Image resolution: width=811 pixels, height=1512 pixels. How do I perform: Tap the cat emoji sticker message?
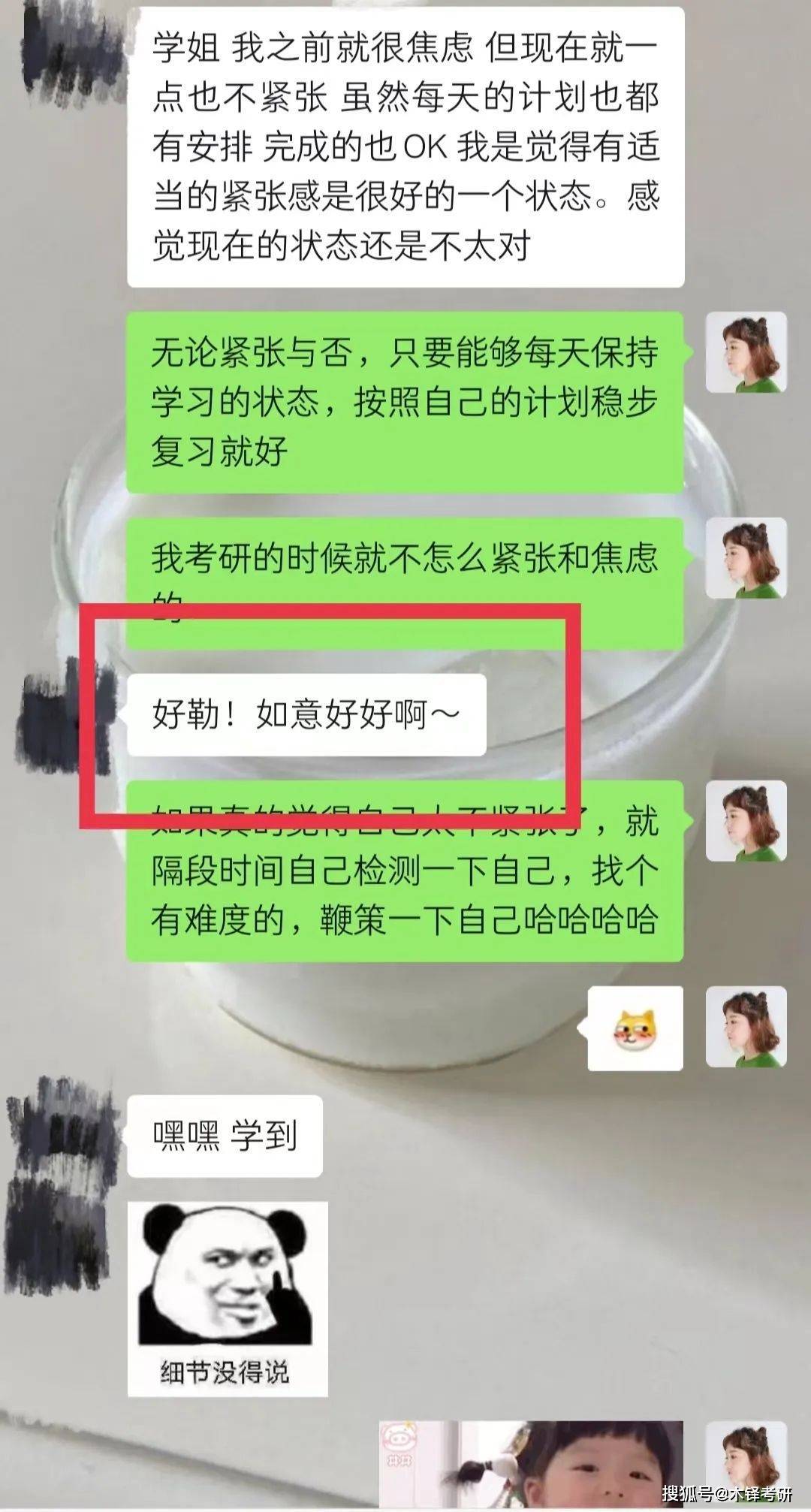[635, 1028]
